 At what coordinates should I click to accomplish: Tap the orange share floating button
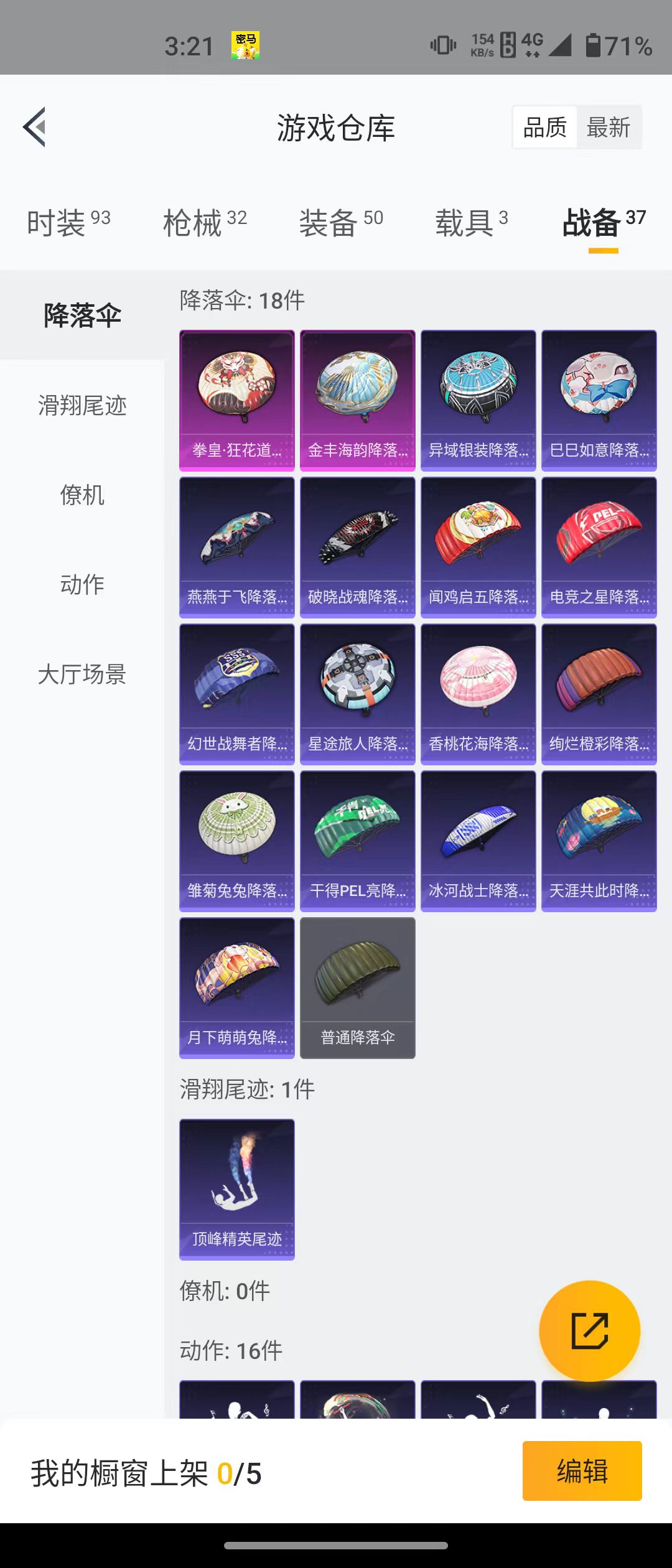[589, 1331]
